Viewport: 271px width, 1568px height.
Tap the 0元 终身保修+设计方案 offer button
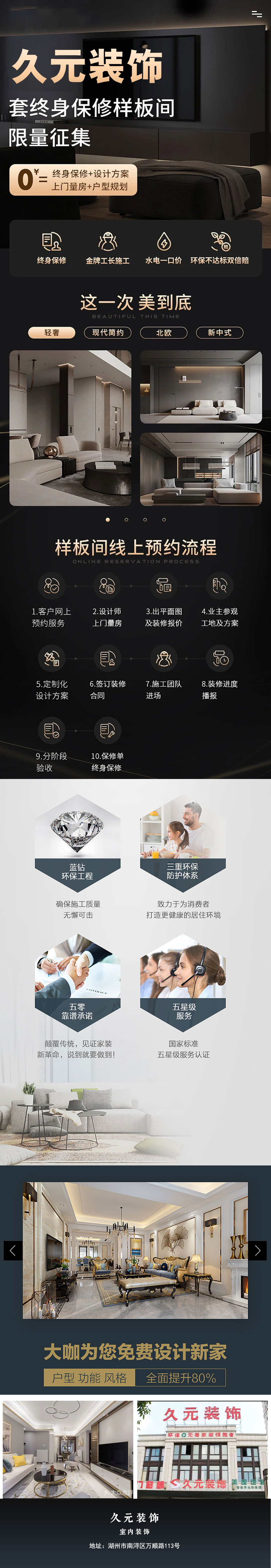73,180
